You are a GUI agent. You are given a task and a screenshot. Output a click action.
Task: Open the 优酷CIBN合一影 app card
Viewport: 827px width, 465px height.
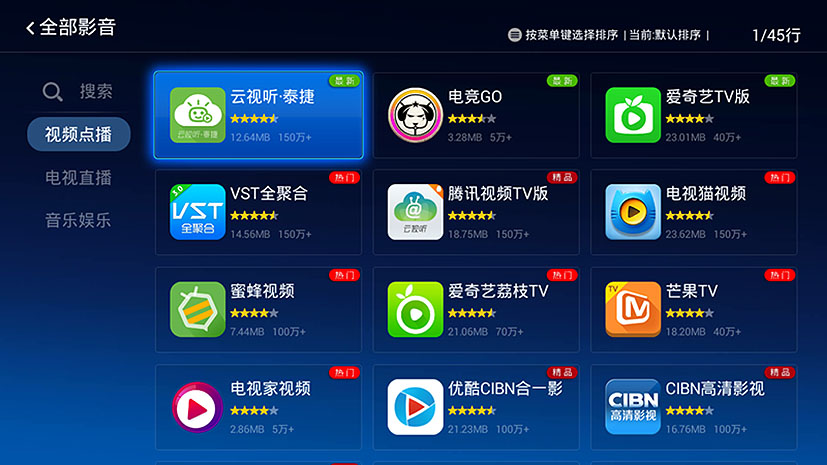(475, 406)
